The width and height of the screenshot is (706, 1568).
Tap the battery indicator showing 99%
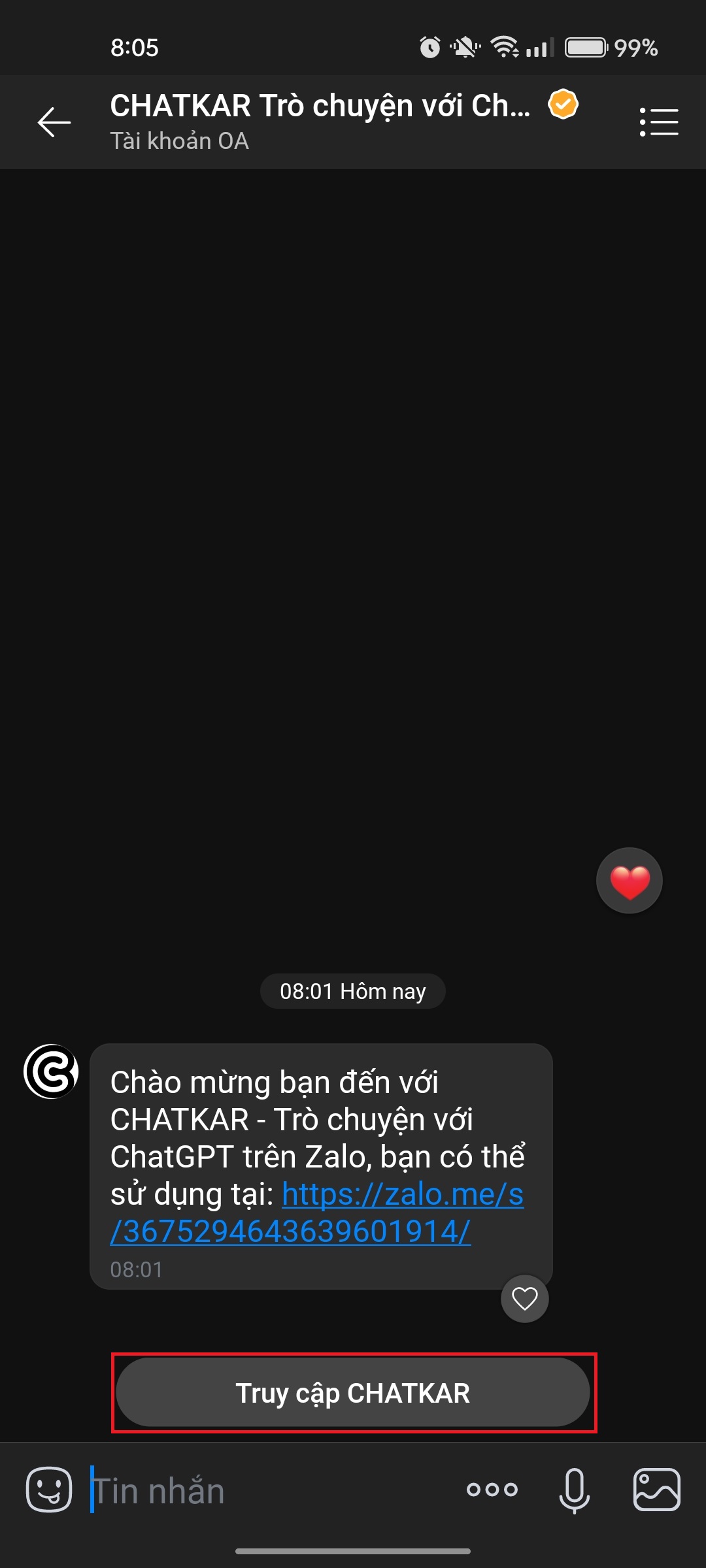[x=587, y=47]
